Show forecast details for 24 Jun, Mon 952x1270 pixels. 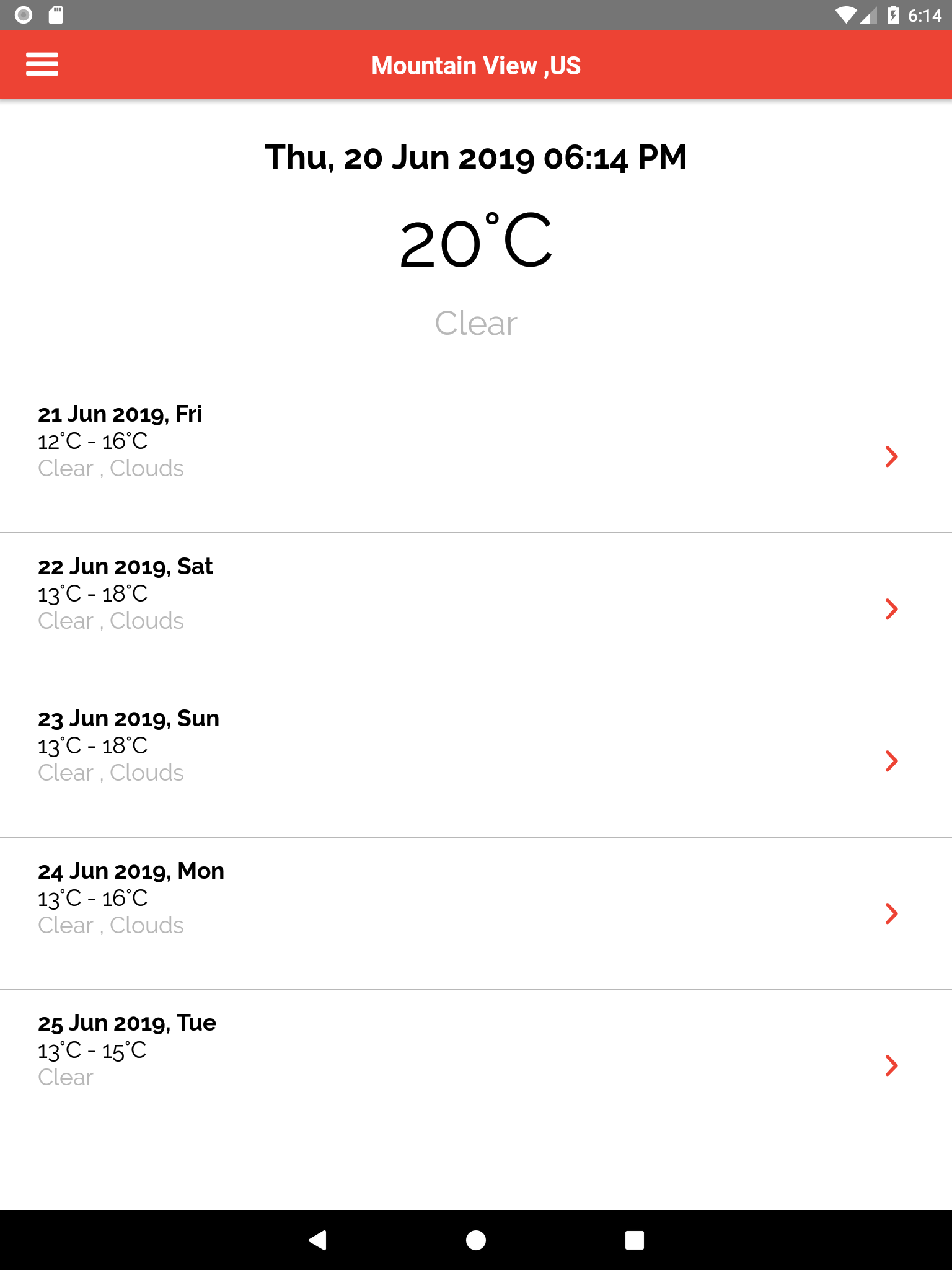(476, 913)
